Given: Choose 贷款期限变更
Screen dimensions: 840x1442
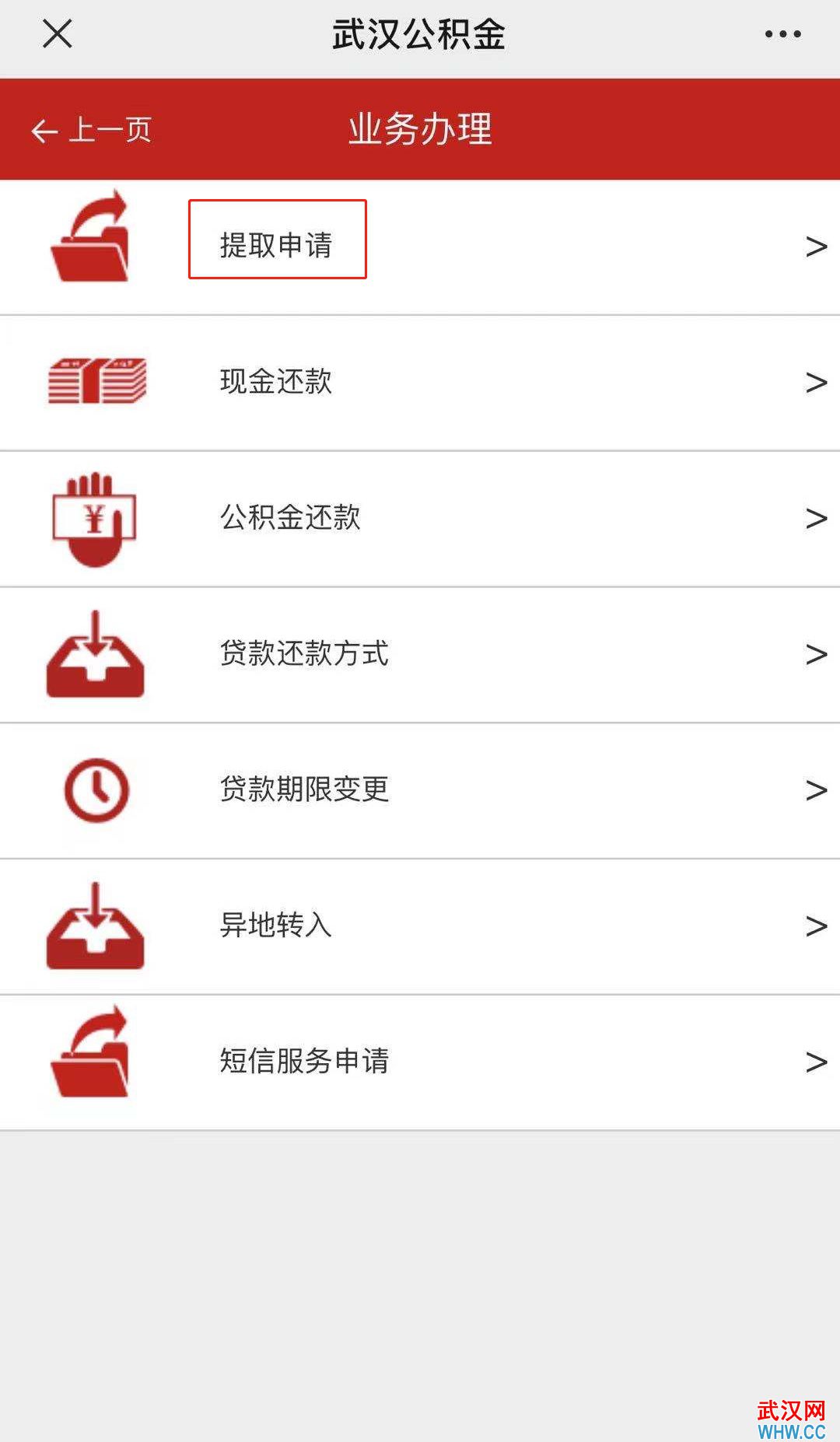Looking at the screenshot, I should click(420, 790).
